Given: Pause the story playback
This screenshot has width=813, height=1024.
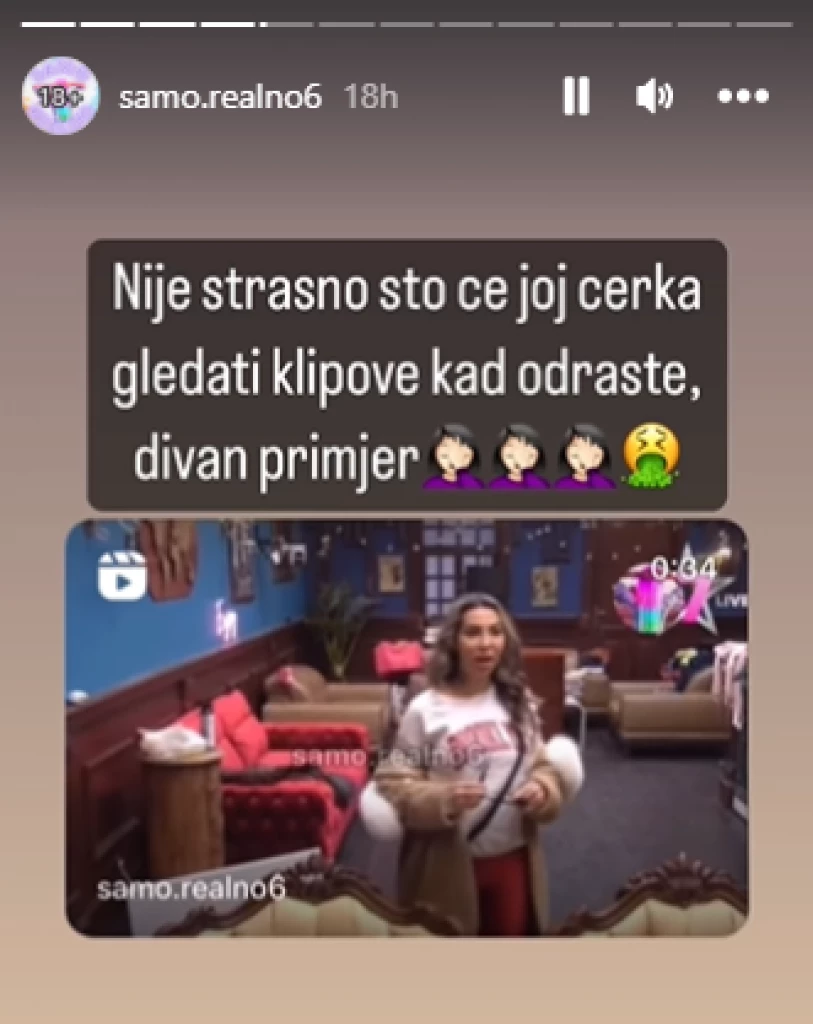Looking at the screenshot, I should (x=575, y=97).
